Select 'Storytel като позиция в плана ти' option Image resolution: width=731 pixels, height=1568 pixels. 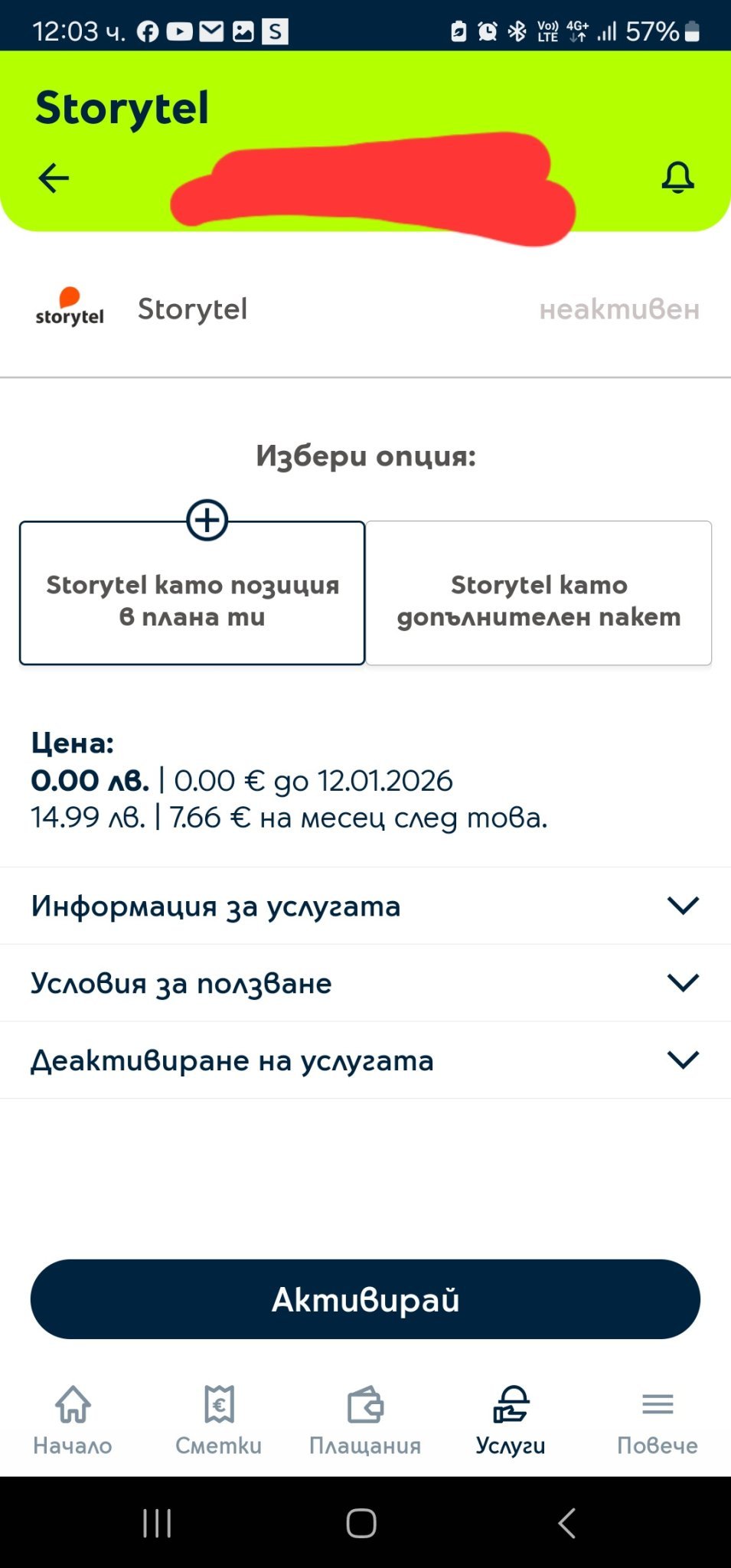192,593
